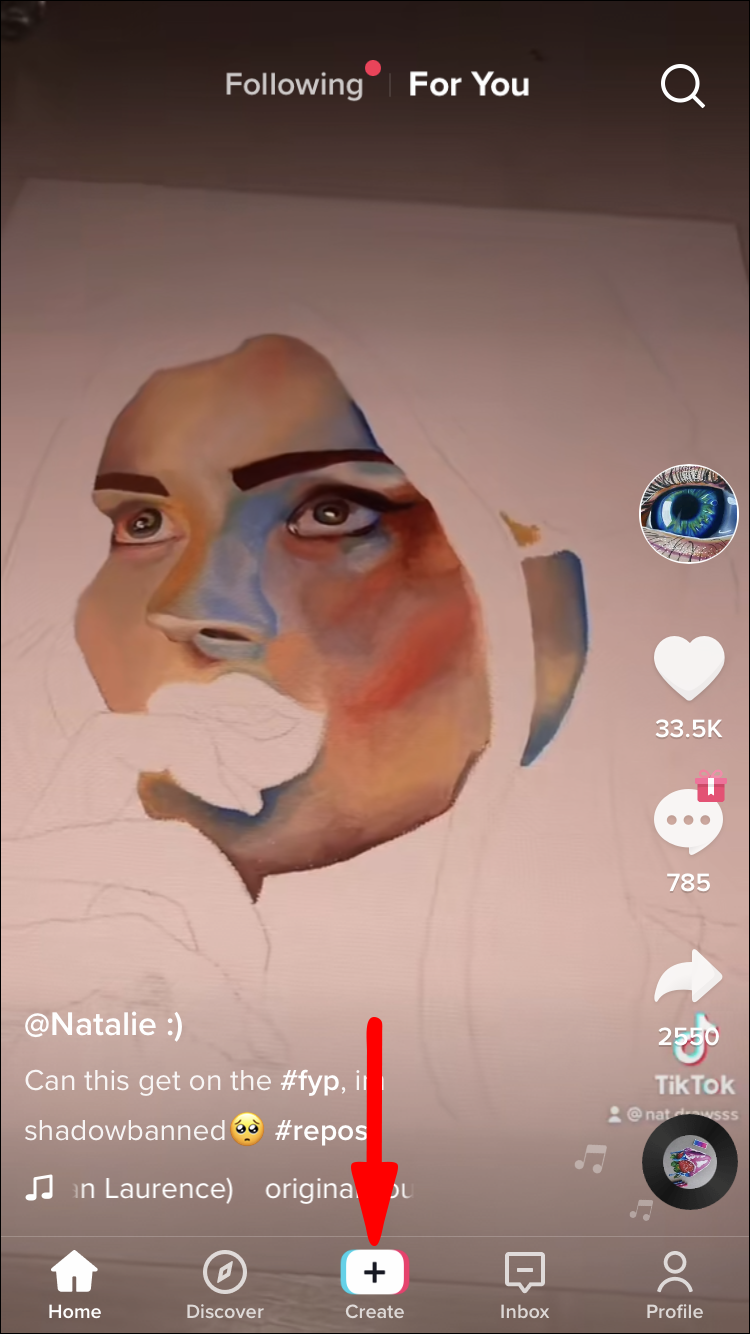
Task: Open the Discover tab
Action: [225, 1283]
